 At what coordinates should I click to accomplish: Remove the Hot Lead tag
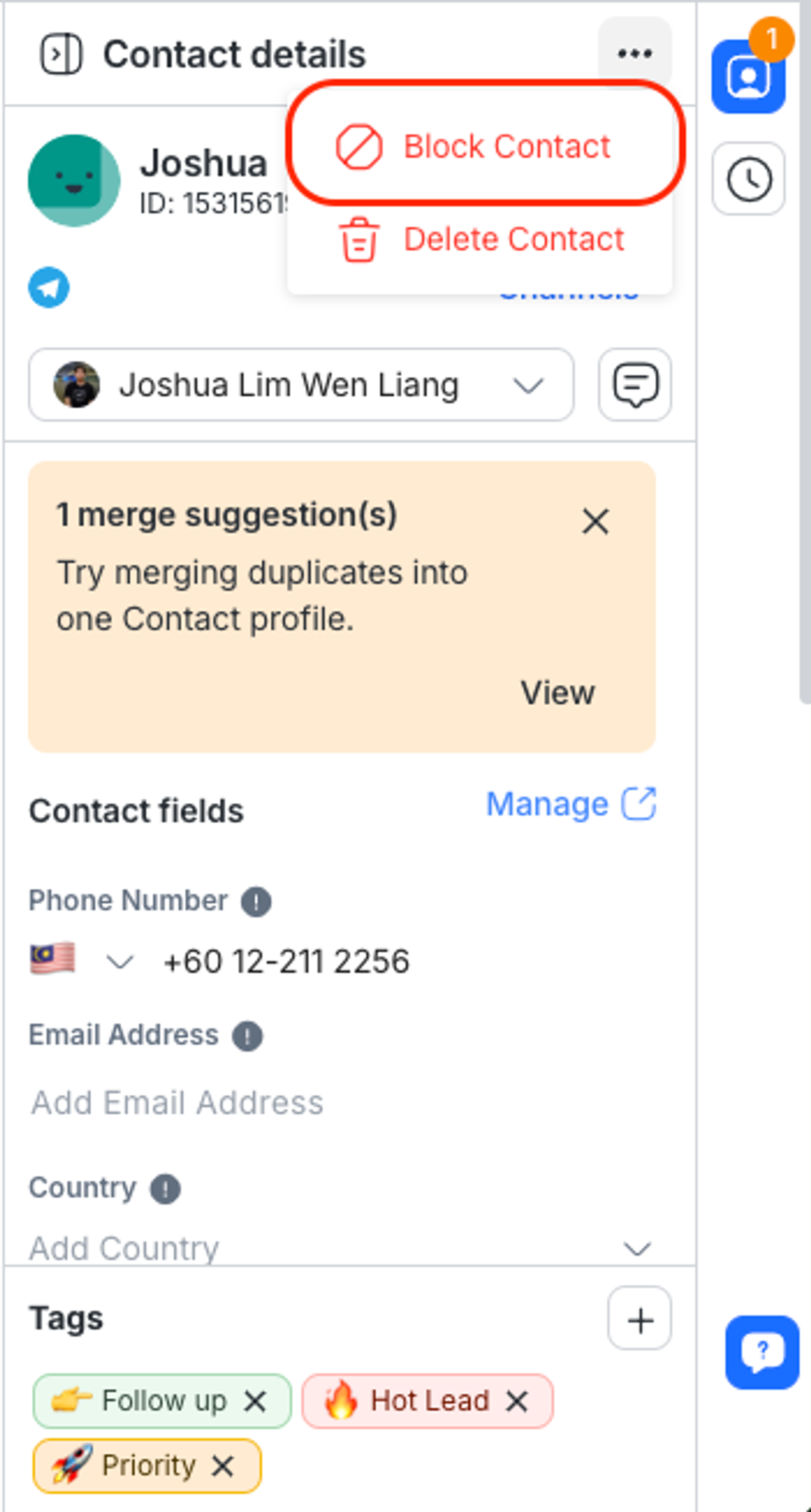coord(517,1402)
